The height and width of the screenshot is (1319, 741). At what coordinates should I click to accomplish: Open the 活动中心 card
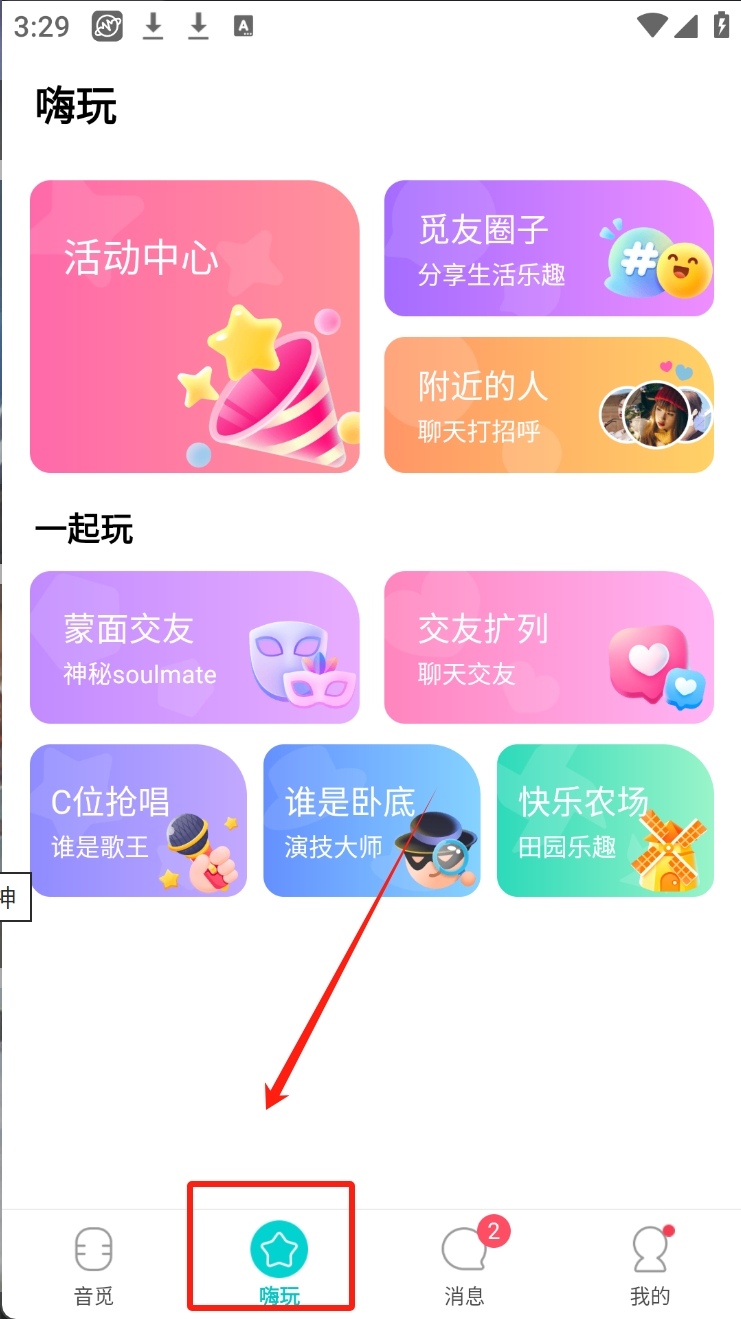(x=194, y=326)
